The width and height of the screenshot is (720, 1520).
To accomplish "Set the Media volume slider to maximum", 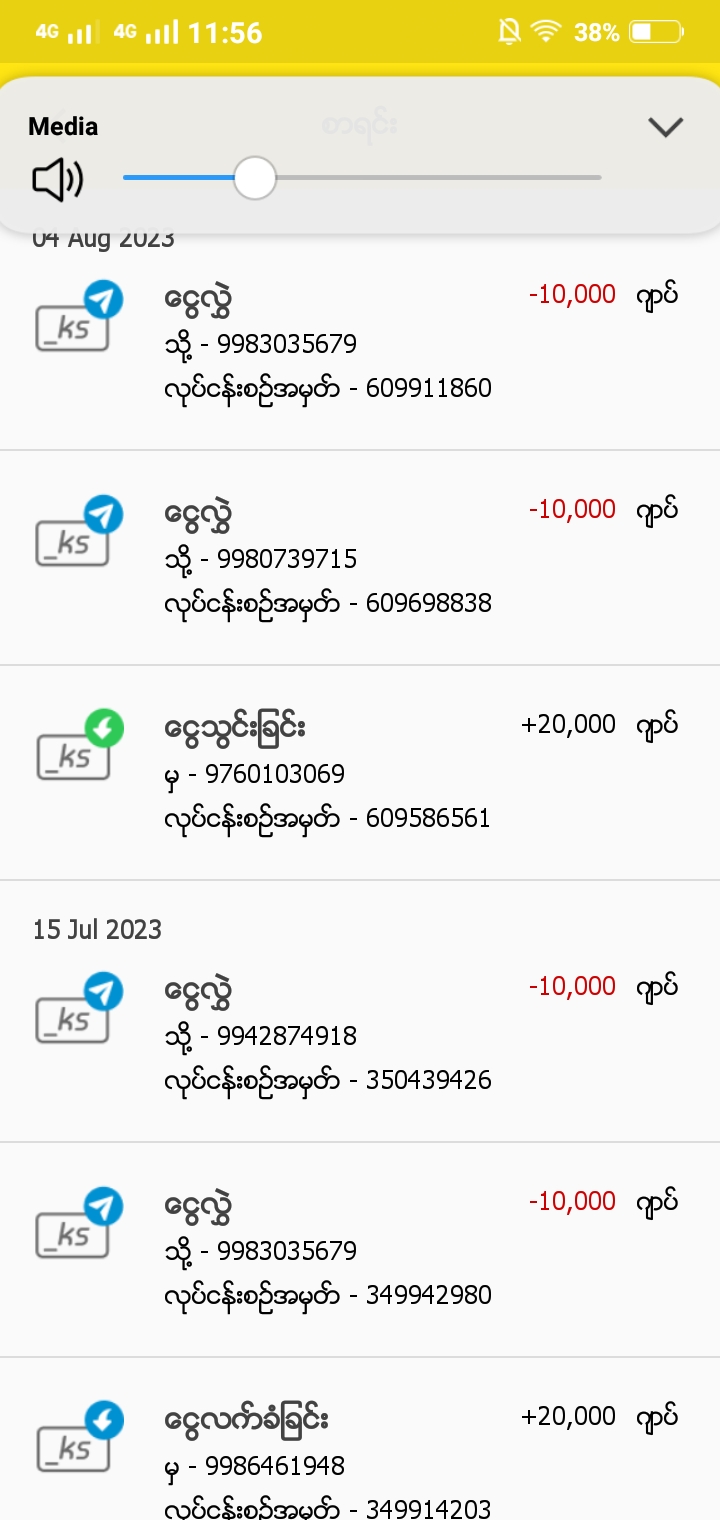I will coord(599,178).
